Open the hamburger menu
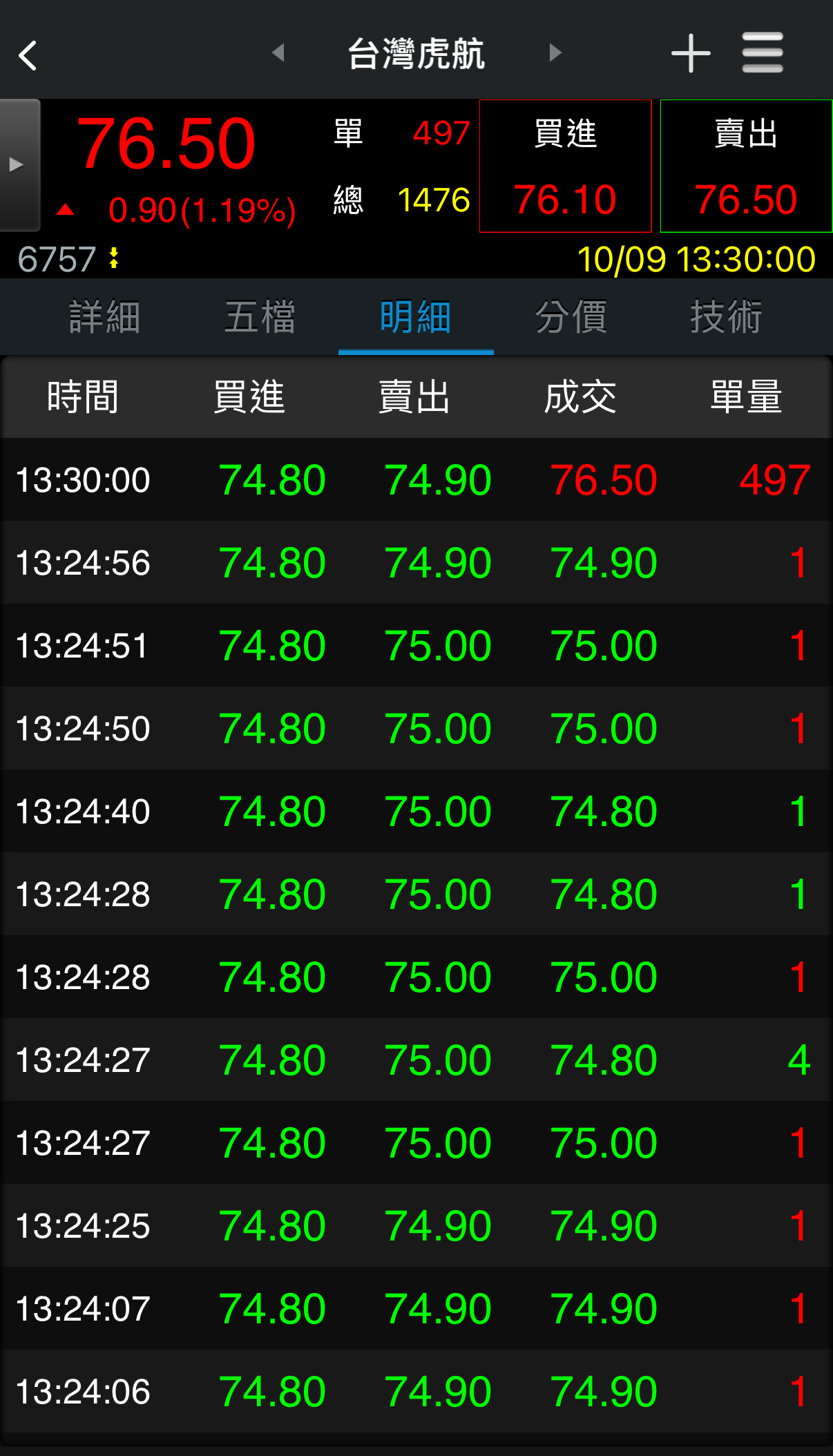833x1456 pixels. click(763, 52)
